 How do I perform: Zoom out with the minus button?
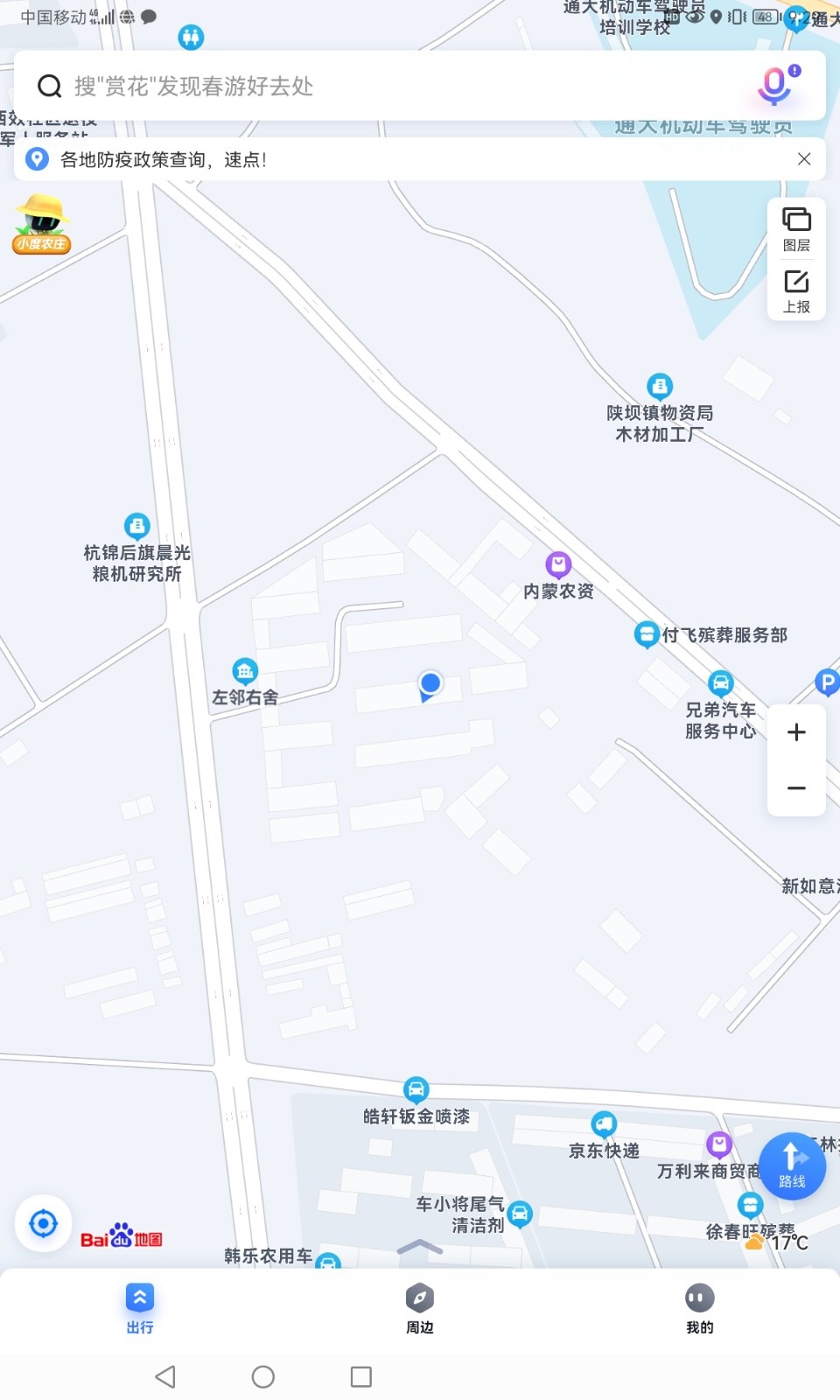click(x=796, y=788)
